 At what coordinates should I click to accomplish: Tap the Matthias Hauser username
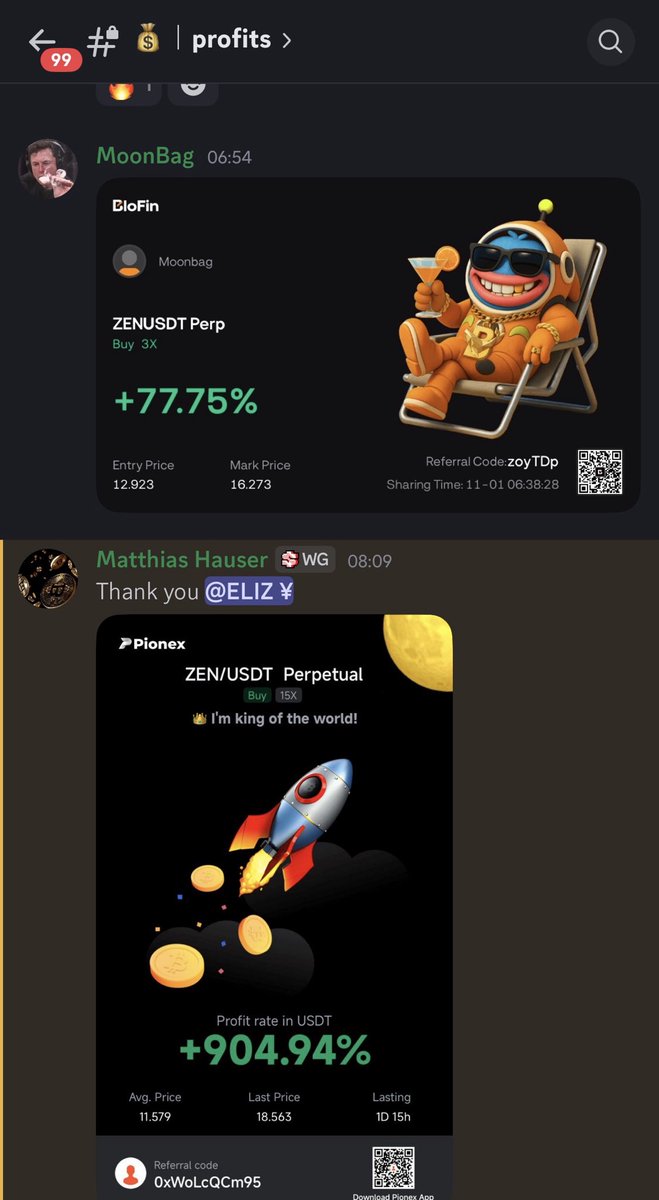182,560
